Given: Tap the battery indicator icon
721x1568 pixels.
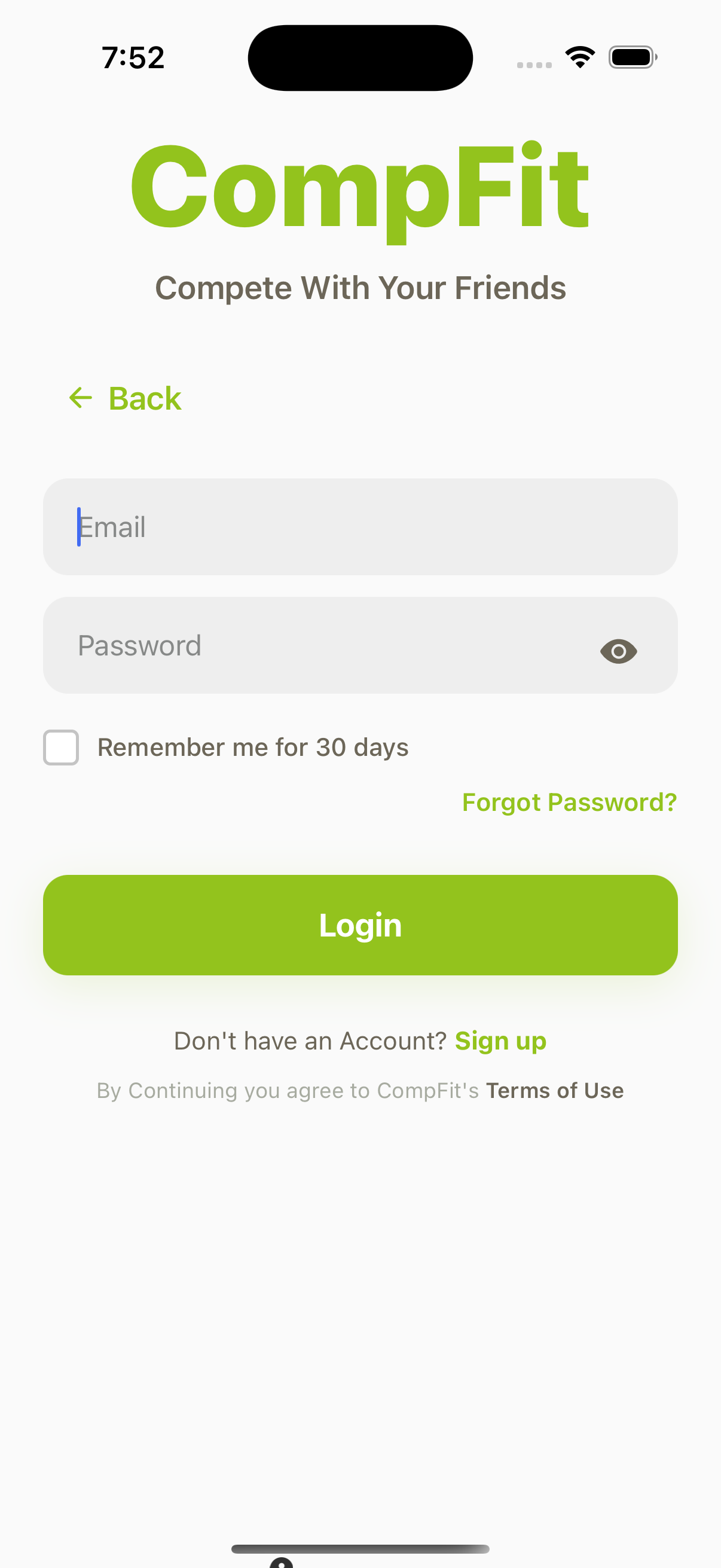Looking at the screenshot, I should [632, 57].
